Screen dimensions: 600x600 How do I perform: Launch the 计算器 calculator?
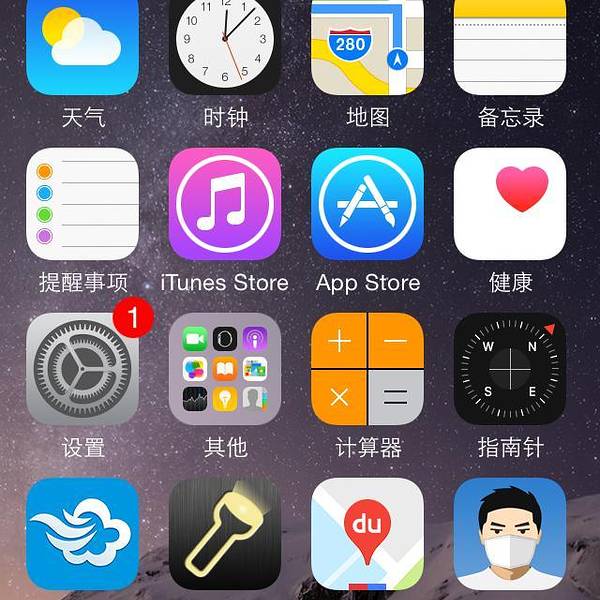[x=367, y=369]
